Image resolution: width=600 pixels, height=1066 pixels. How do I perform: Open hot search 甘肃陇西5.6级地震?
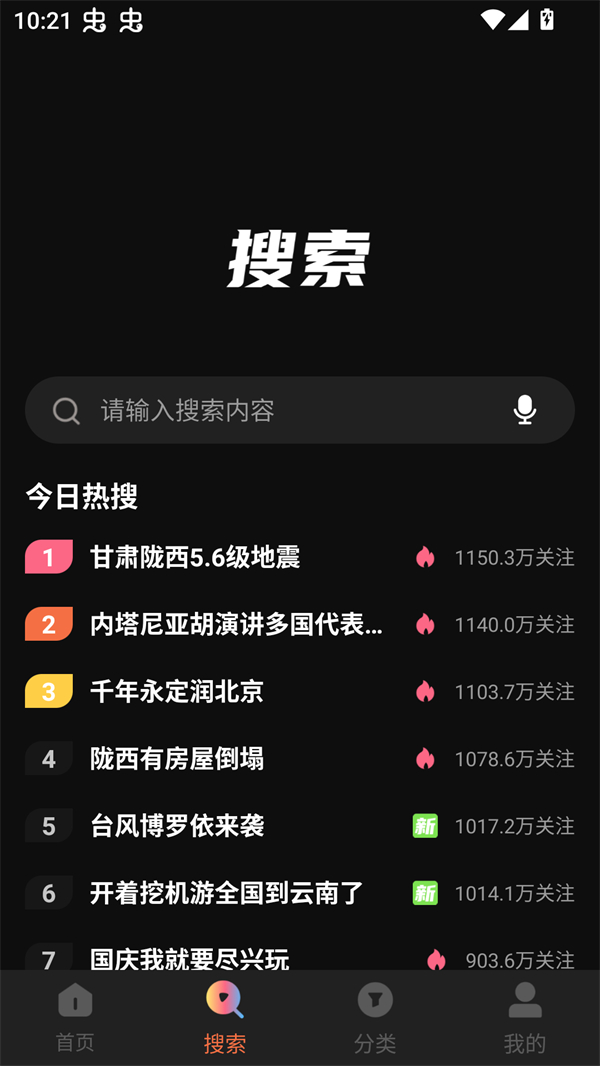[x=196, y=557]
